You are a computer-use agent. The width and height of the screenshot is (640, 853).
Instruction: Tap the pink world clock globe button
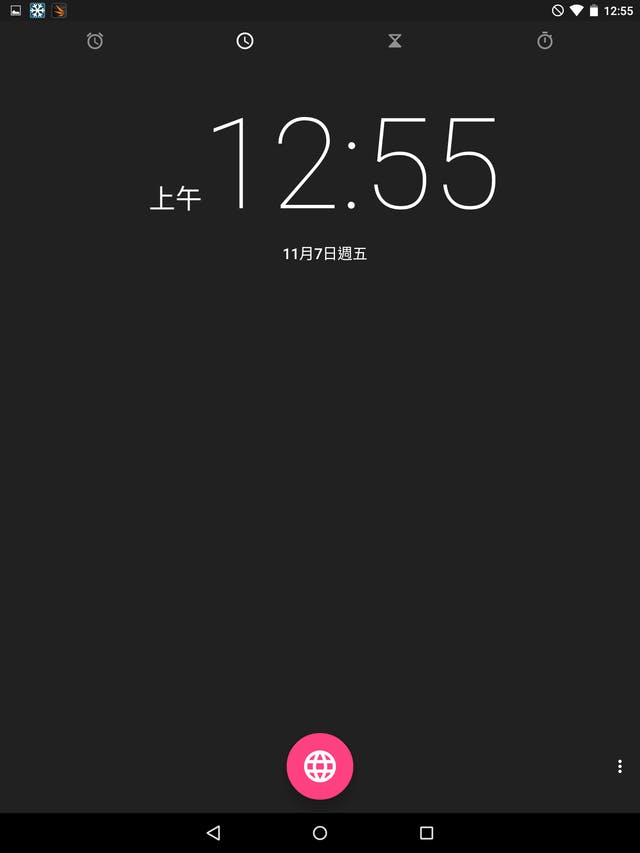pos(320,767)
